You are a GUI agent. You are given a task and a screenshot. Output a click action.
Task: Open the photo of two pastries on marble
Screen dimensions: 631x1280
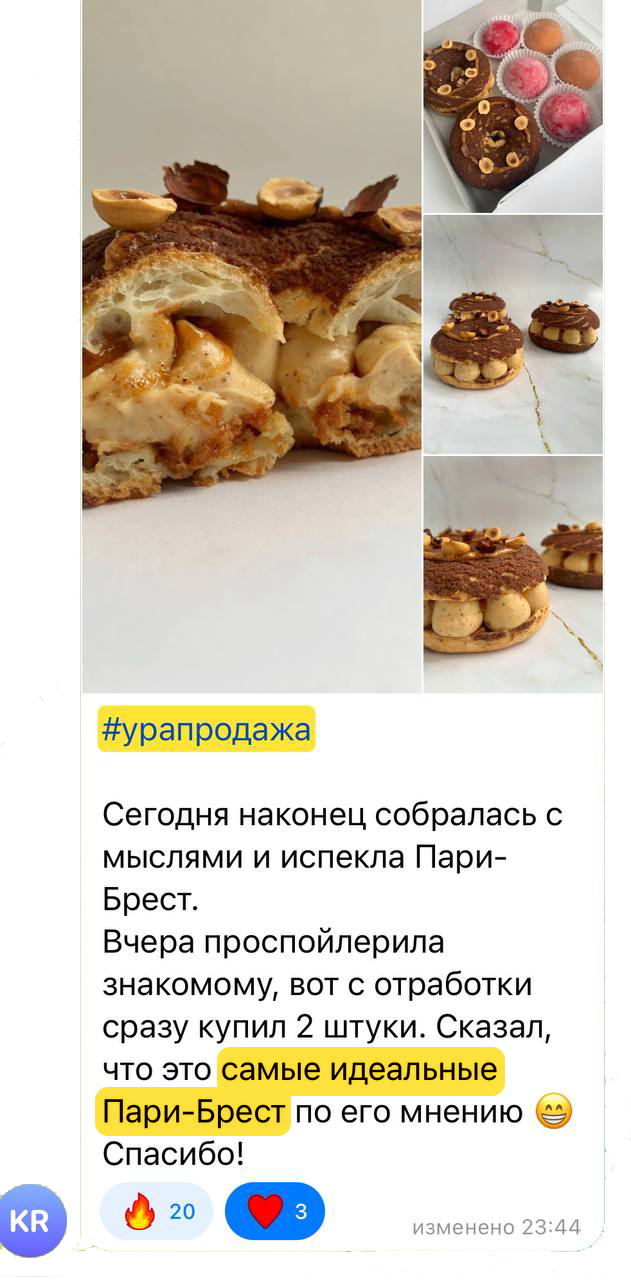click(513, 335)
